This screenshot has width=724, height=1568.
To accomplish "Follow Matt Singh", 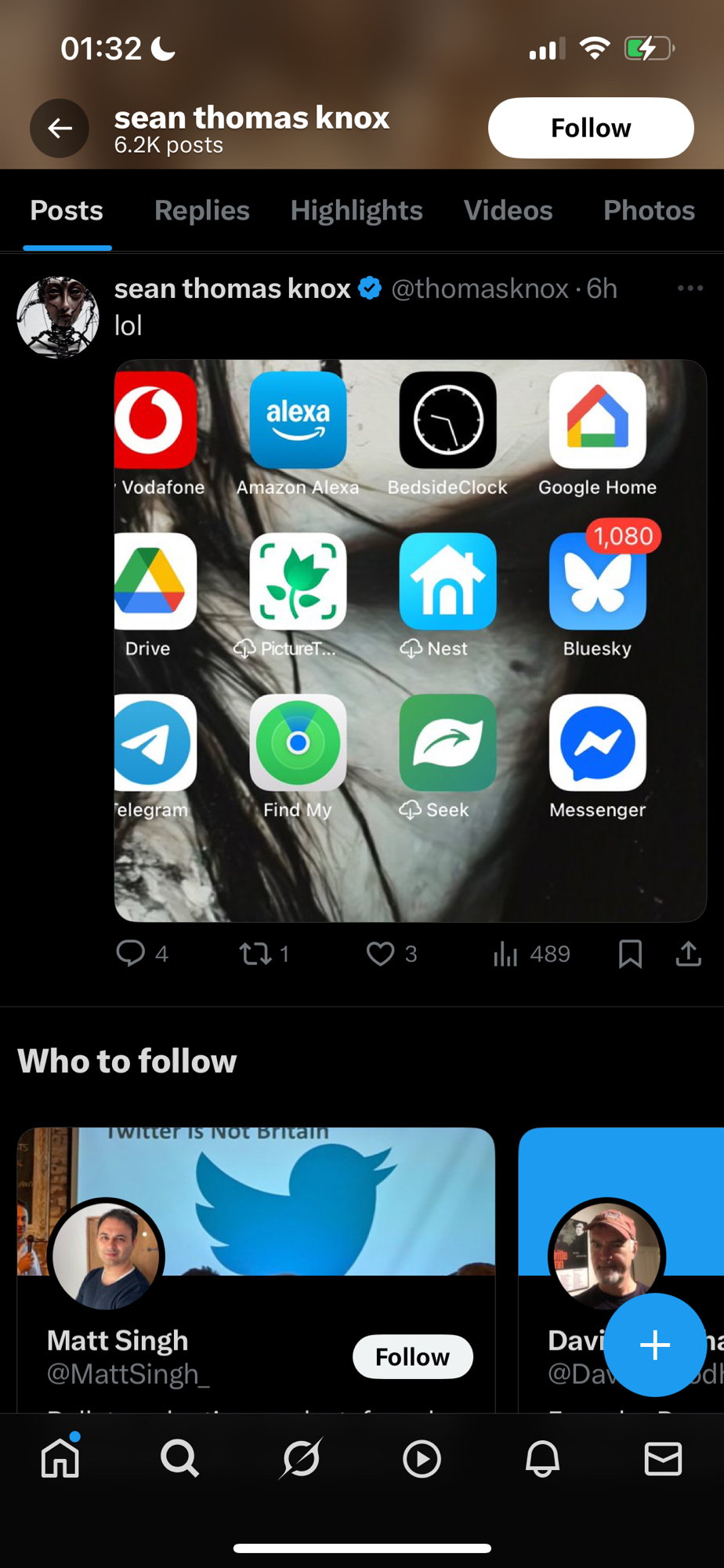I will pyautogui.click(x=412, y=1356).
